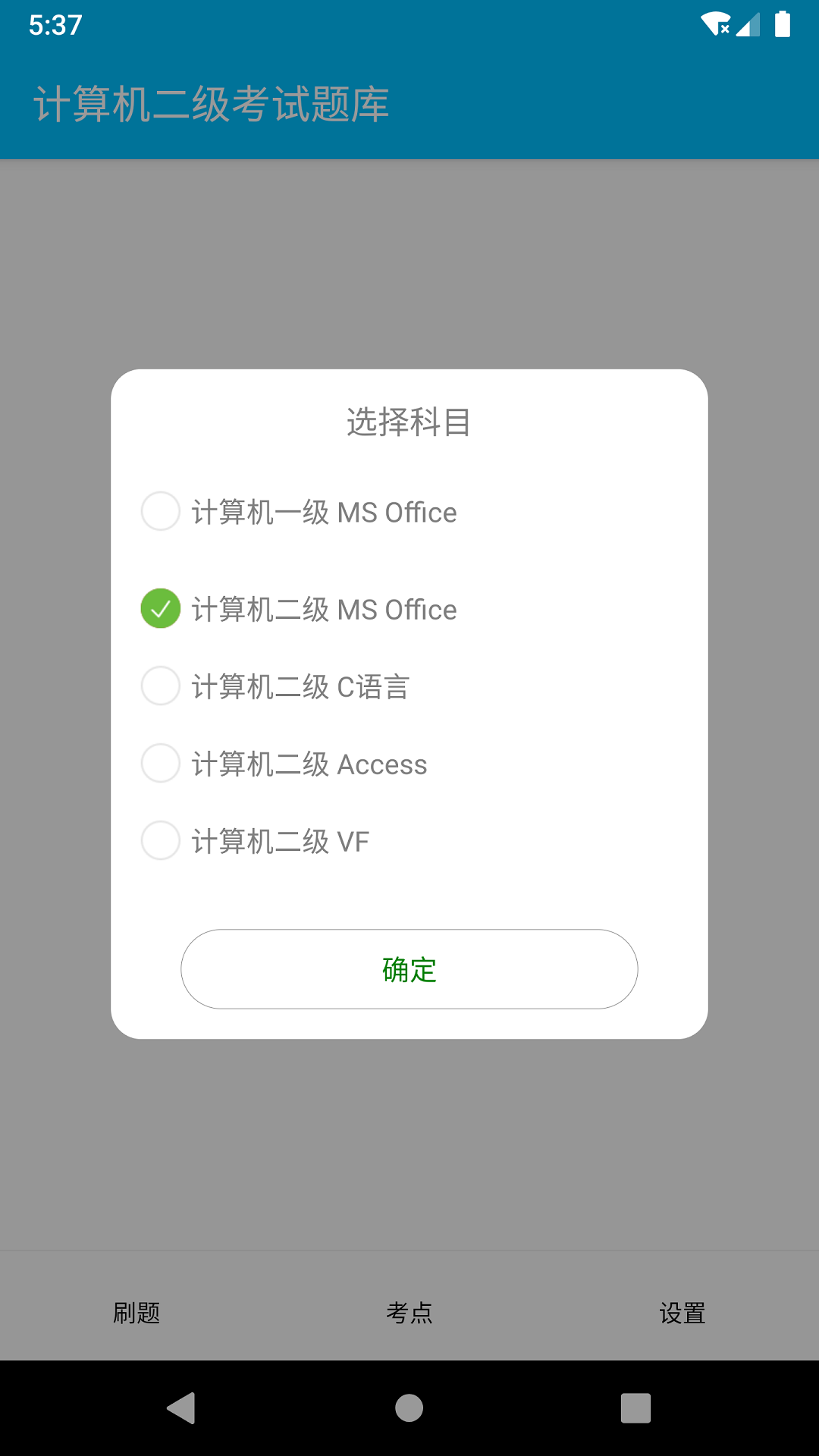Tap the green checkmark selection icon
The image size is (819, 1456).
click(160, 609)
